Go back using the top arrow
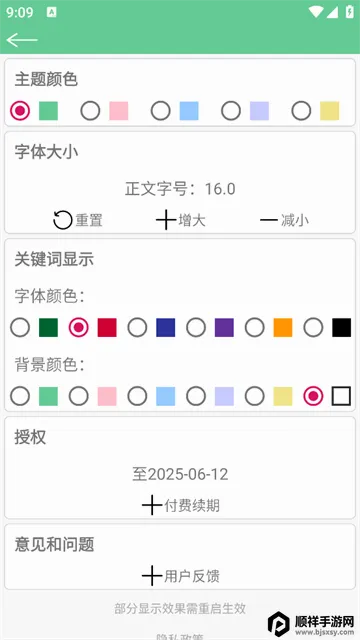Viewport: 360px width, 640px height. coord(22,40)
